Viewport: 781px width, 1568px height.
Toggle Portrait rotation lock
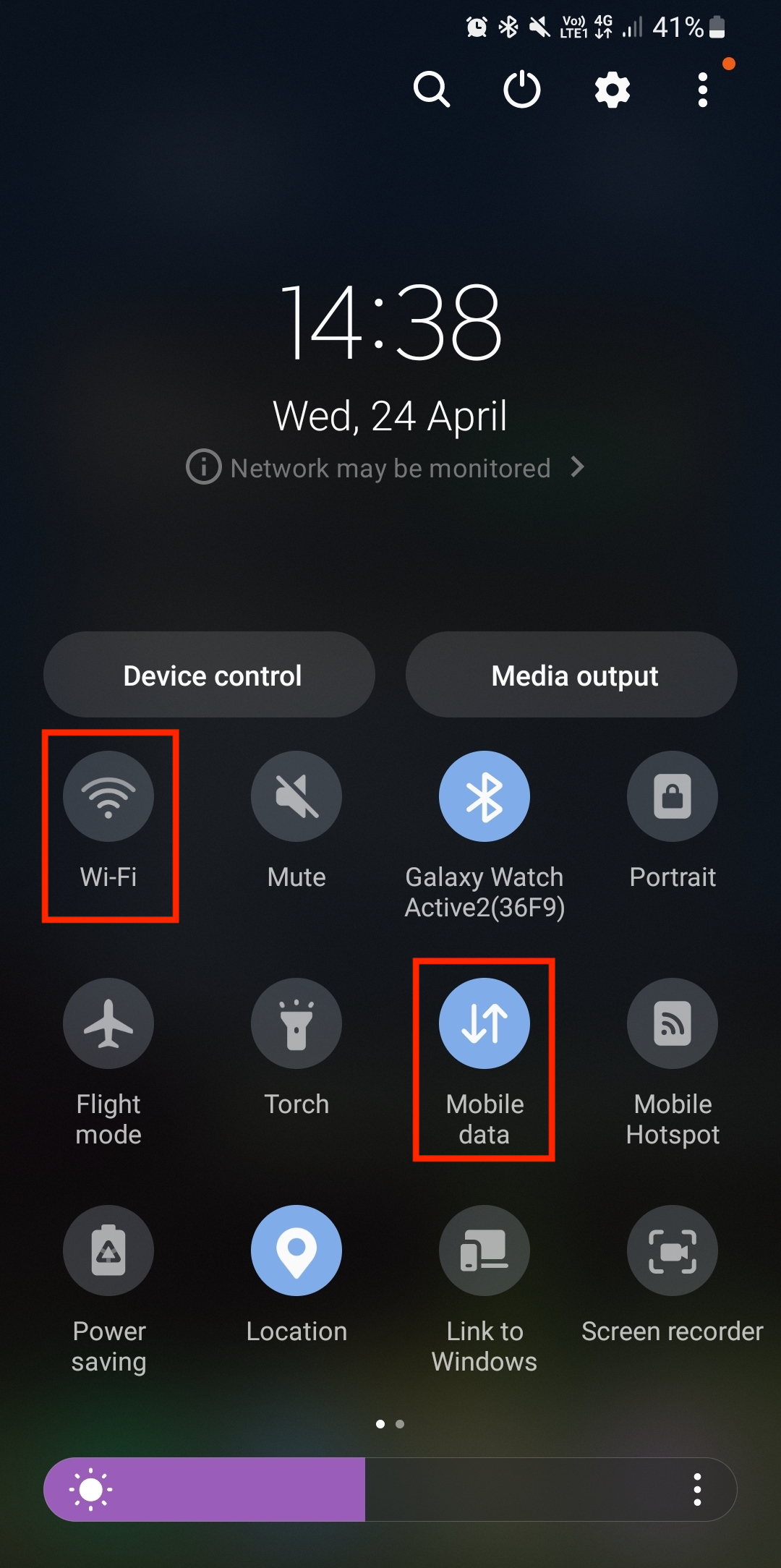click(x=673, y=796)
